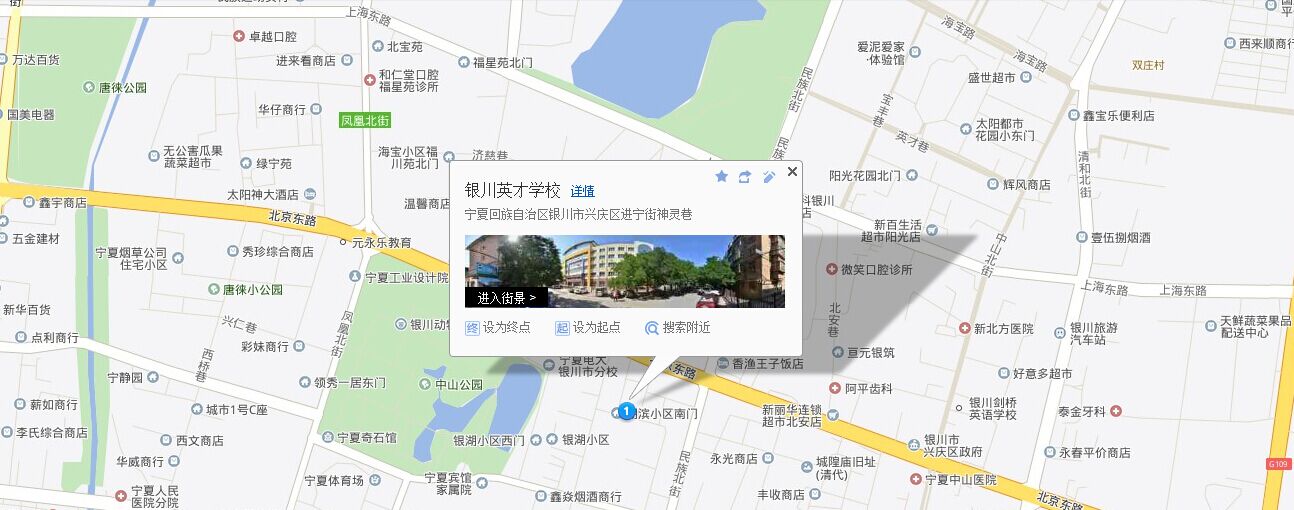Image resolution: width=1294 pixels, height=510 pixels.
Task: Open the 详情 details link
Action: pyautogui.click(x=582, y=191)
